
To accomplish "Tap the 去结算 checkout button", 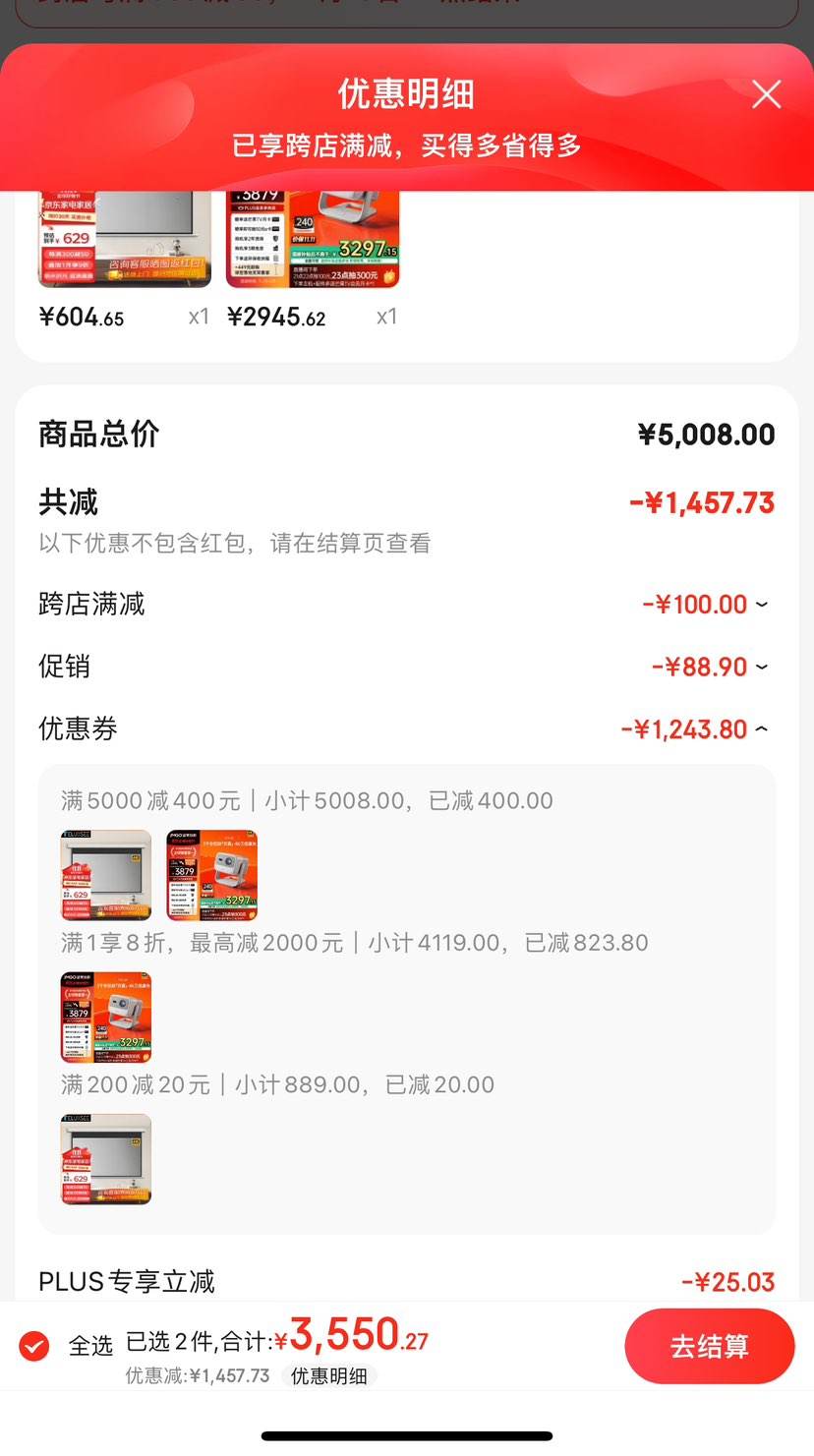I will pyautogui.click(x=710, y=1346).
